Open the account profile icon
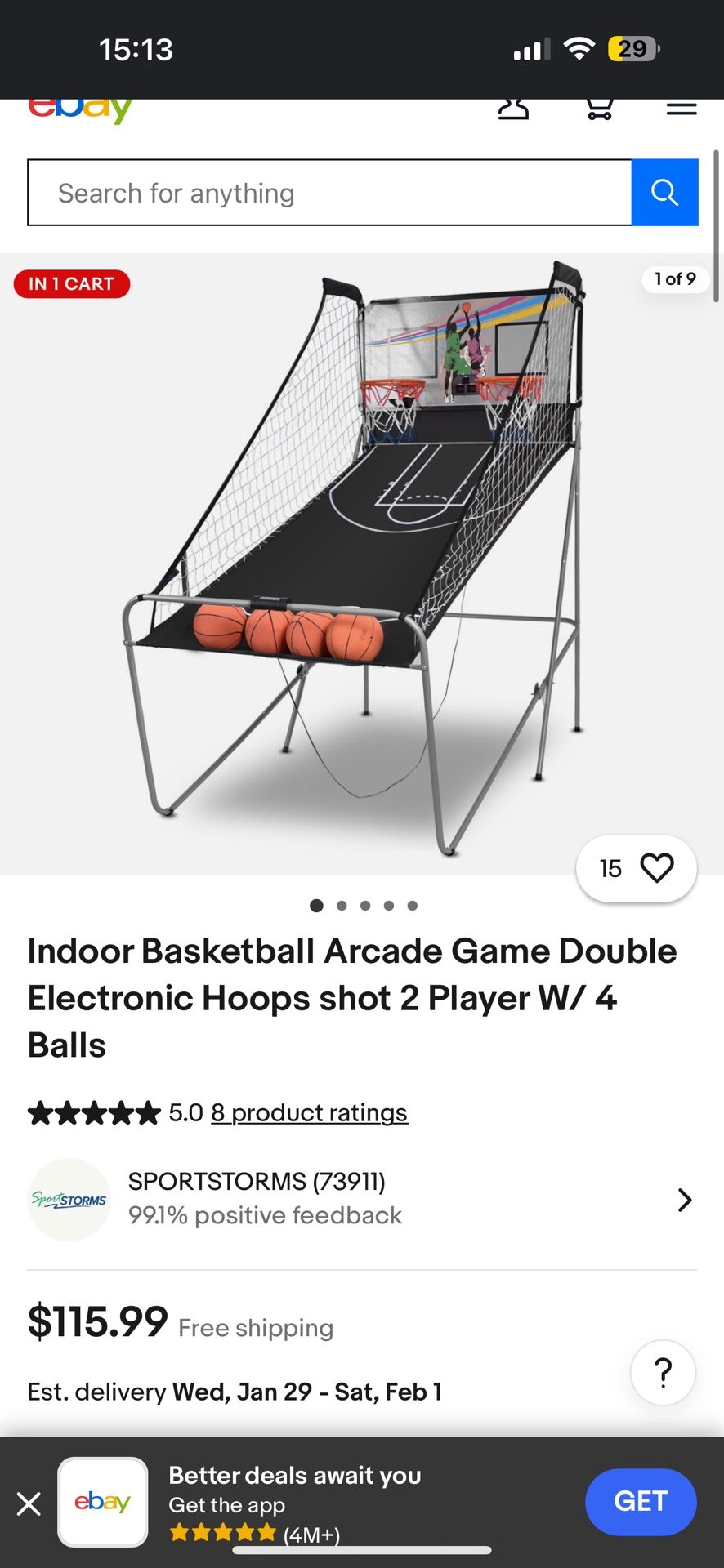The width and height of the screenshot is (724, 1568). tap(513, 109)
